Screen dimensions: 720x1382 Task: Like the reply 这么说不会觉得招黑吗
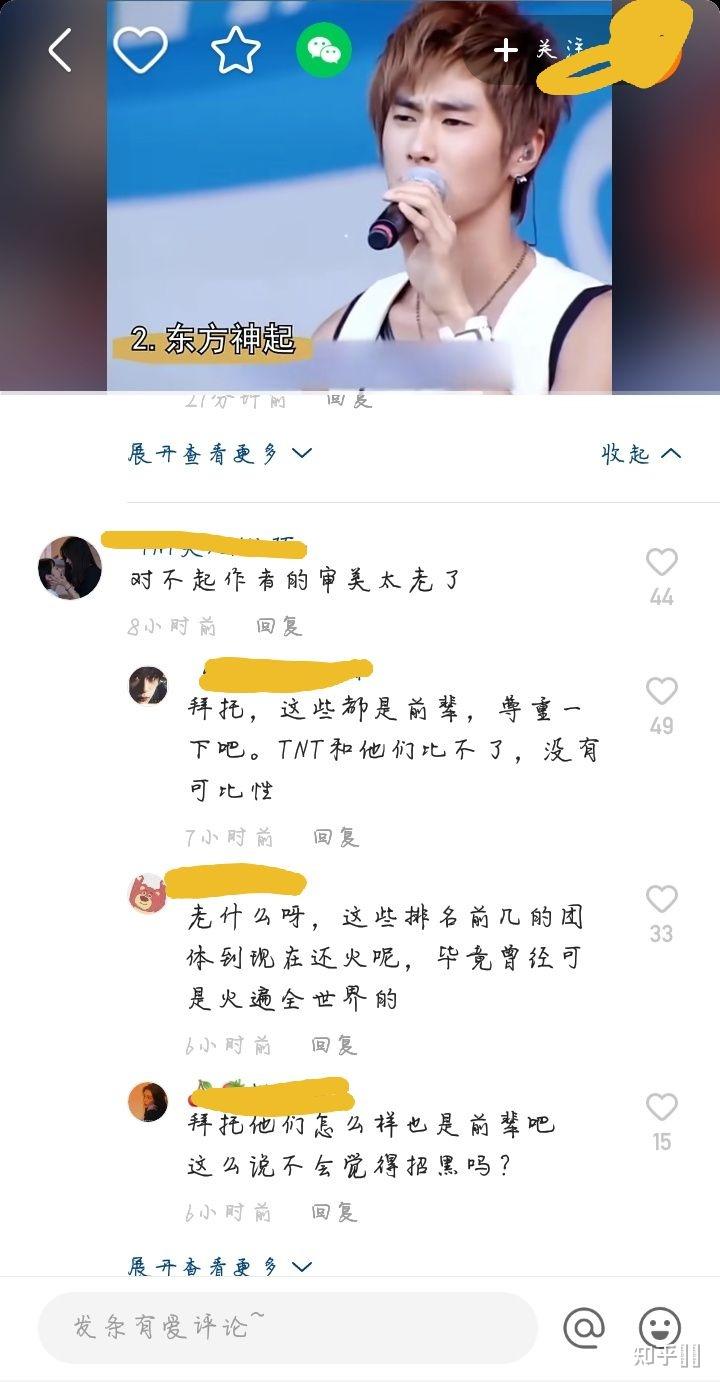tap(661, 1108)
